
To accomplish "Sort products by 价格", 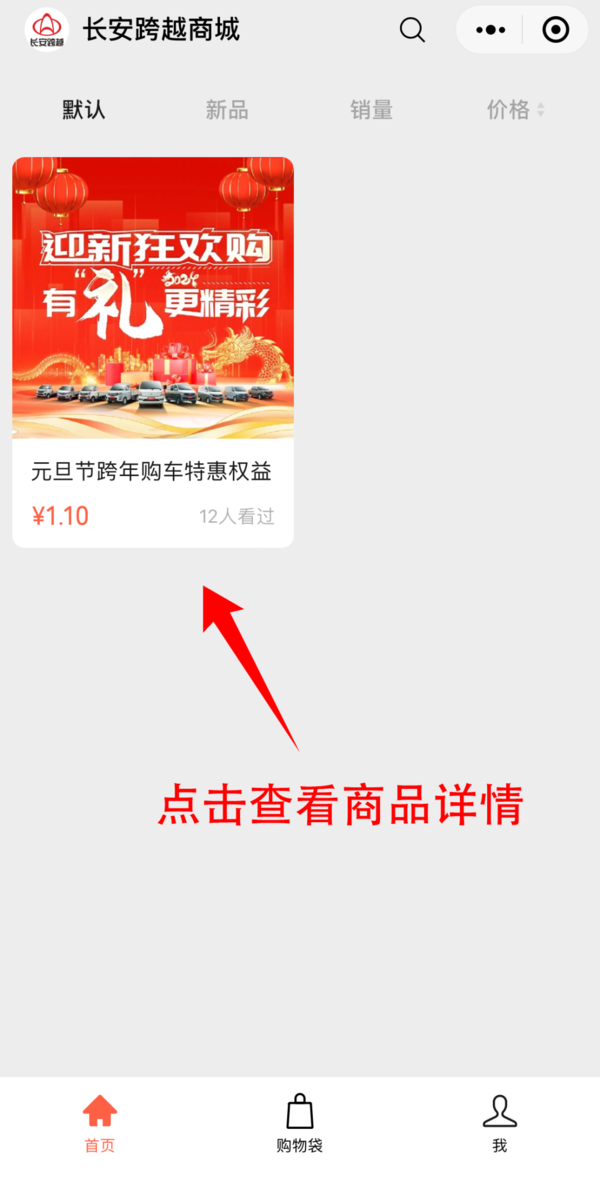I will tap(514, 110).
